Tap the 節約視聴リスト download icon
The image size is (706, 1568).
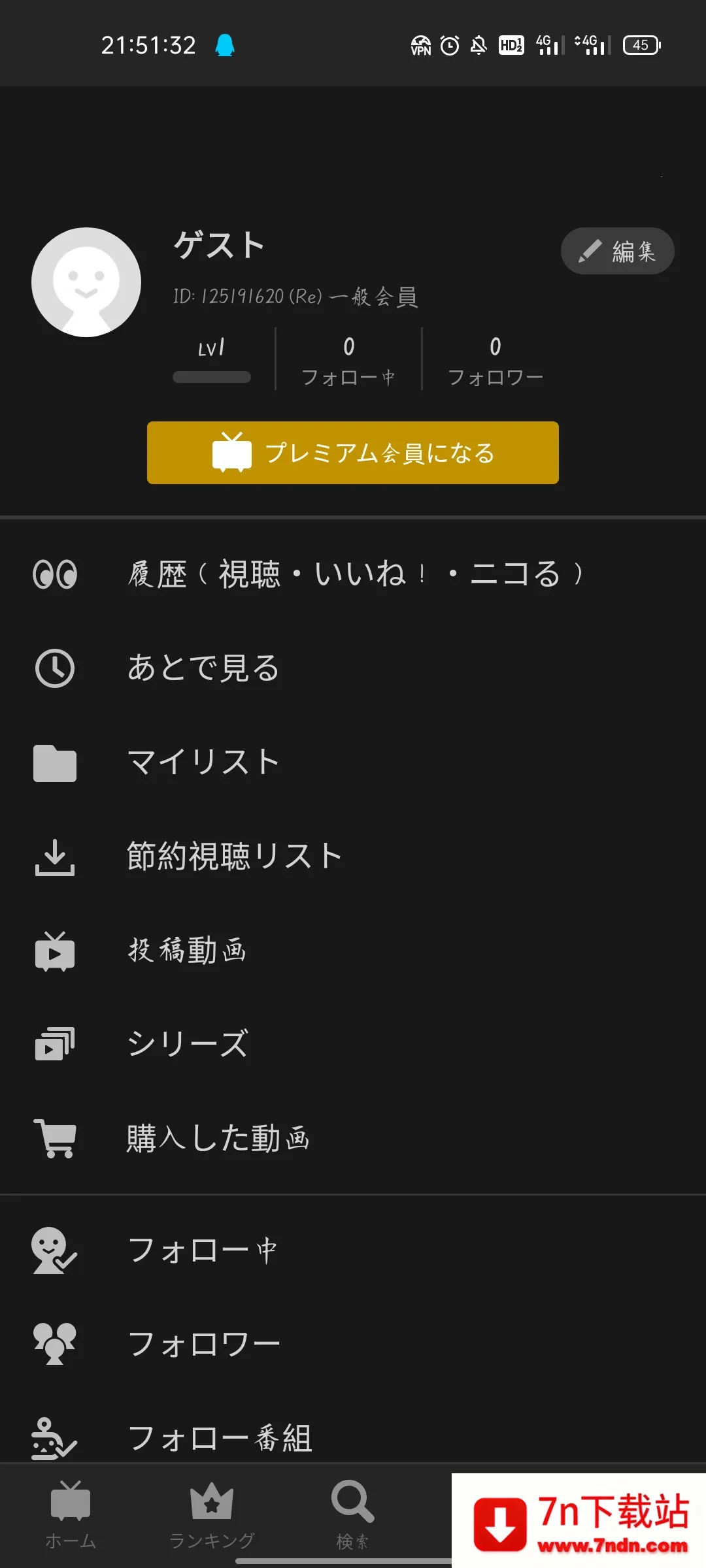point(55,857)
